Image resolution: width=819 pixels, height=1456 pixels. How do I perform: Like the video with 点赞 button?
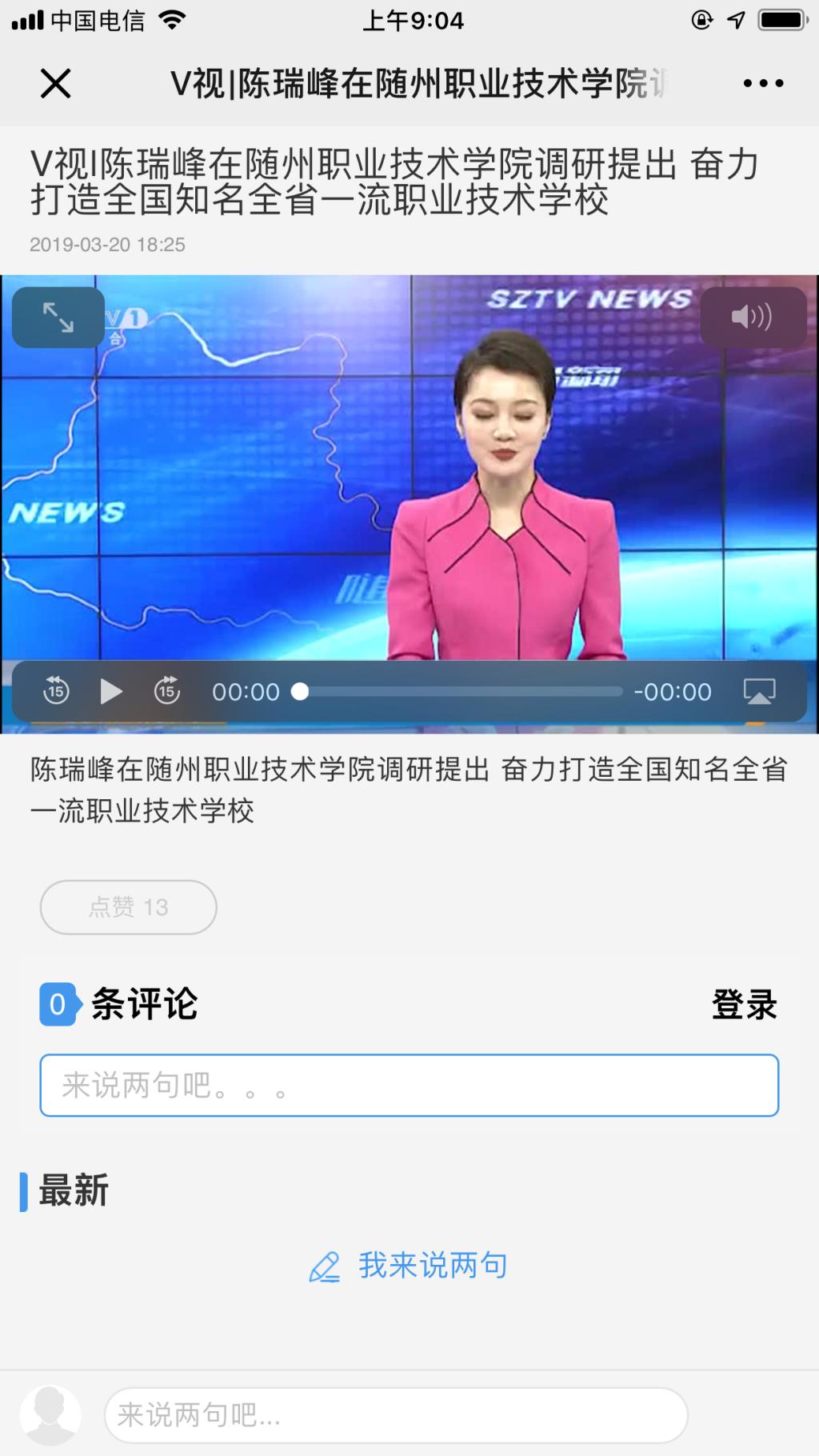click(x=129, y=907)
